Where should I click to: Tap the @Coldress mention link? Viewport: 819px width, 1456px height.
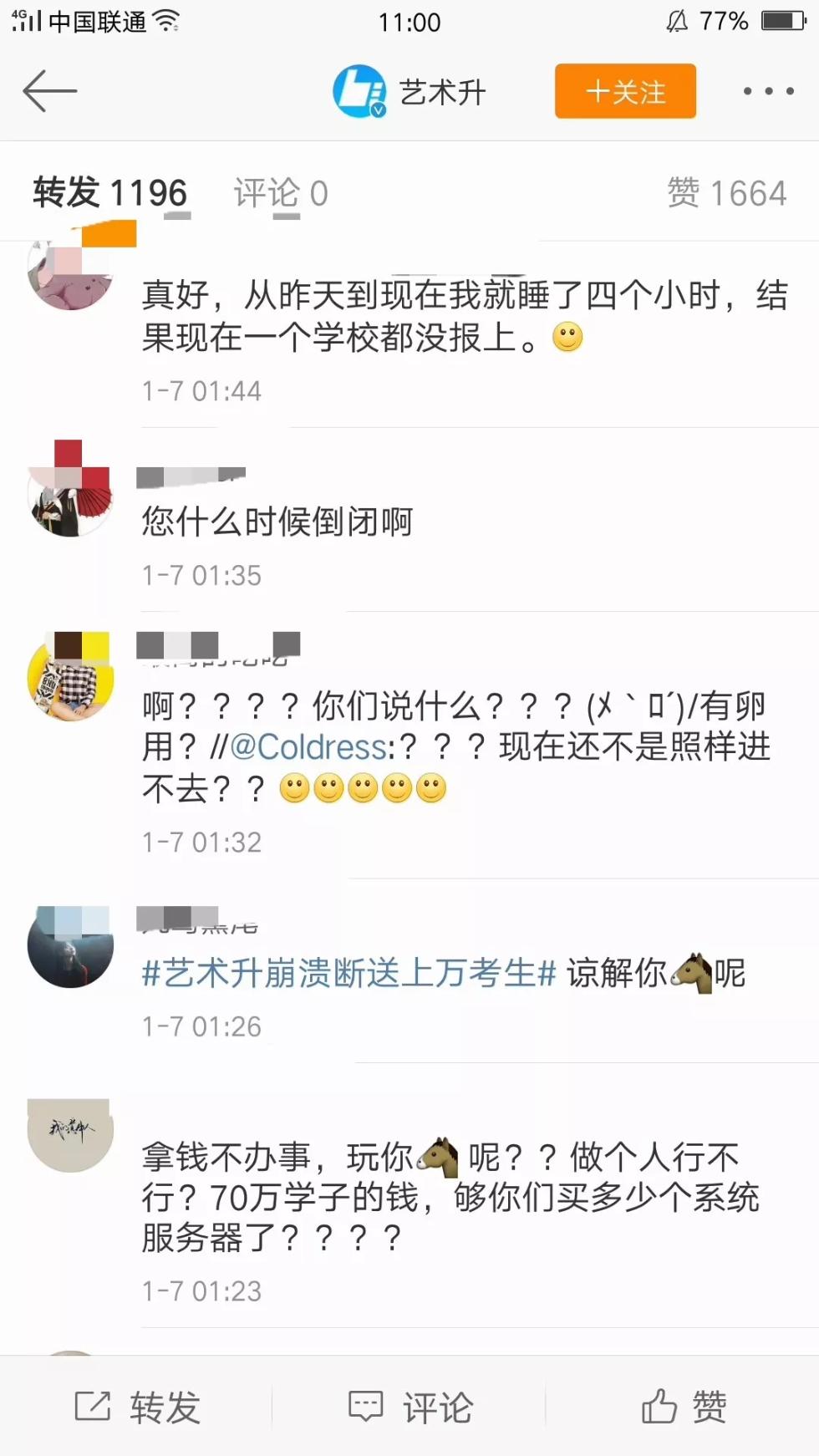click(308, 747)
